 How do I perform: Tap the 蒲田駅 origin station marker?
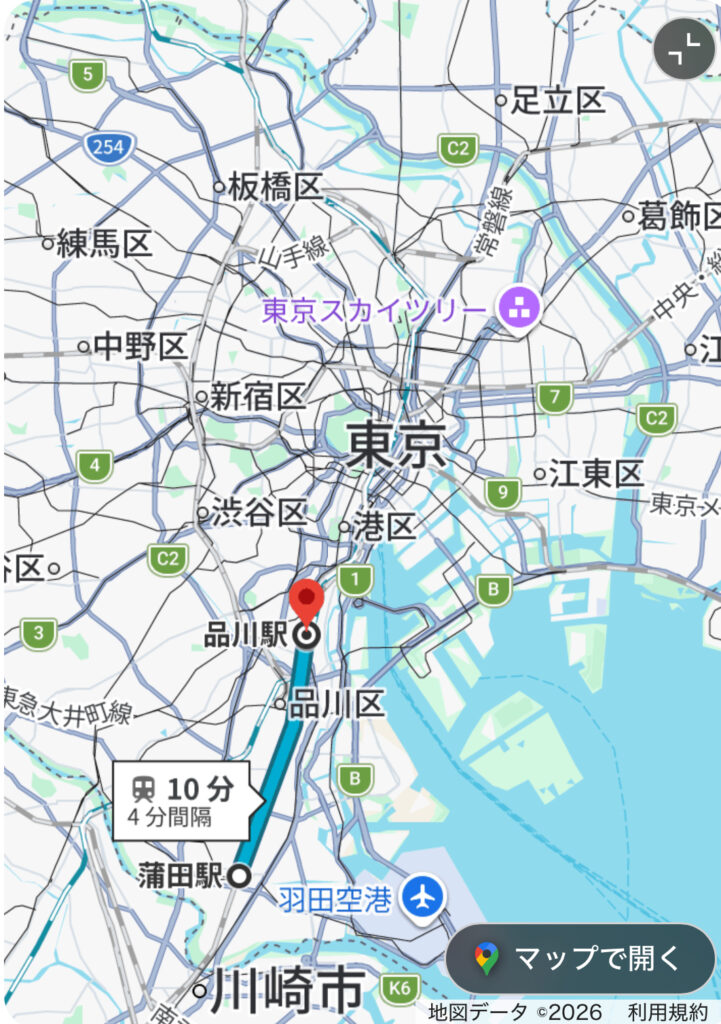pyautogui.click(x=239, y=876)
